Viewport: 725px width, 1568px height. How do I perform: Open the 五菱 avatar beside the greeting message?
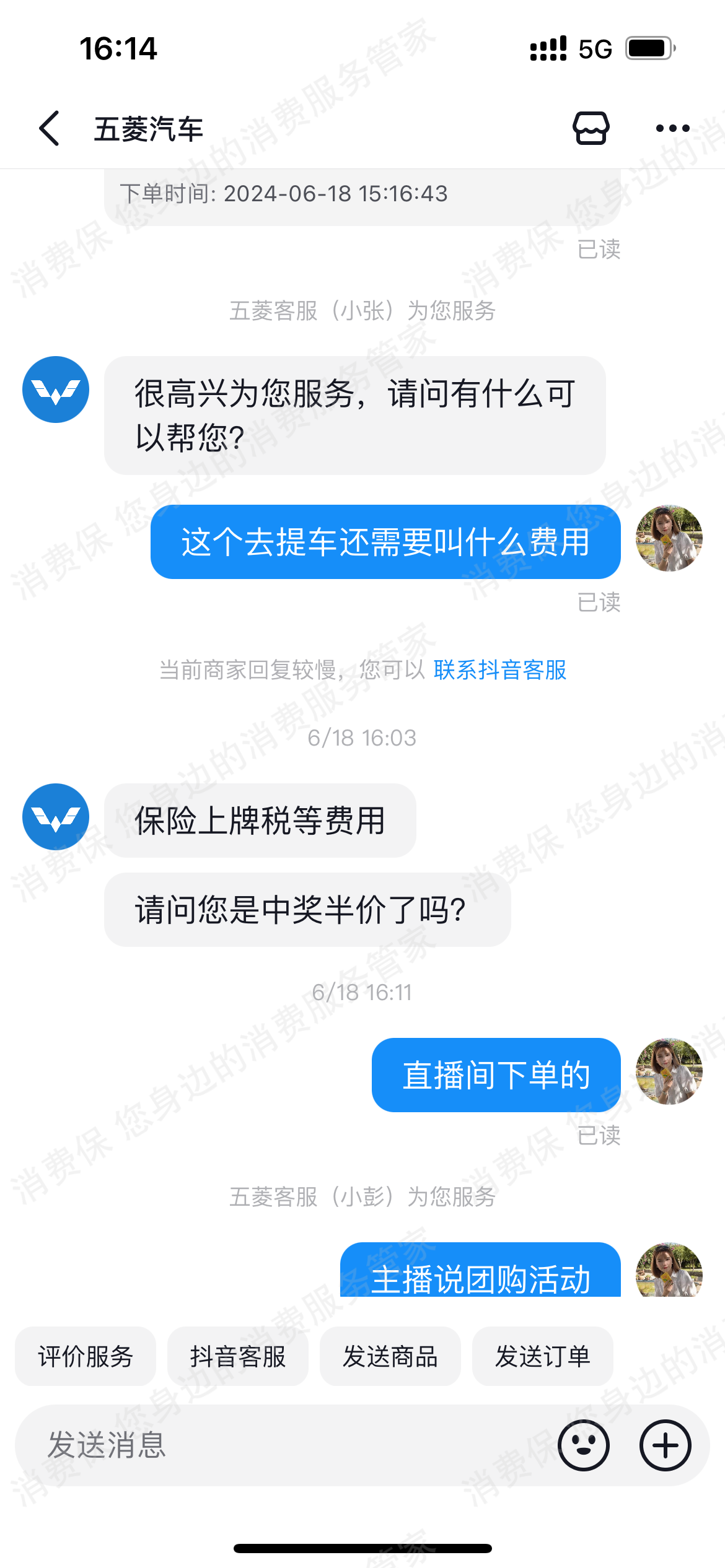click(56, 390)
